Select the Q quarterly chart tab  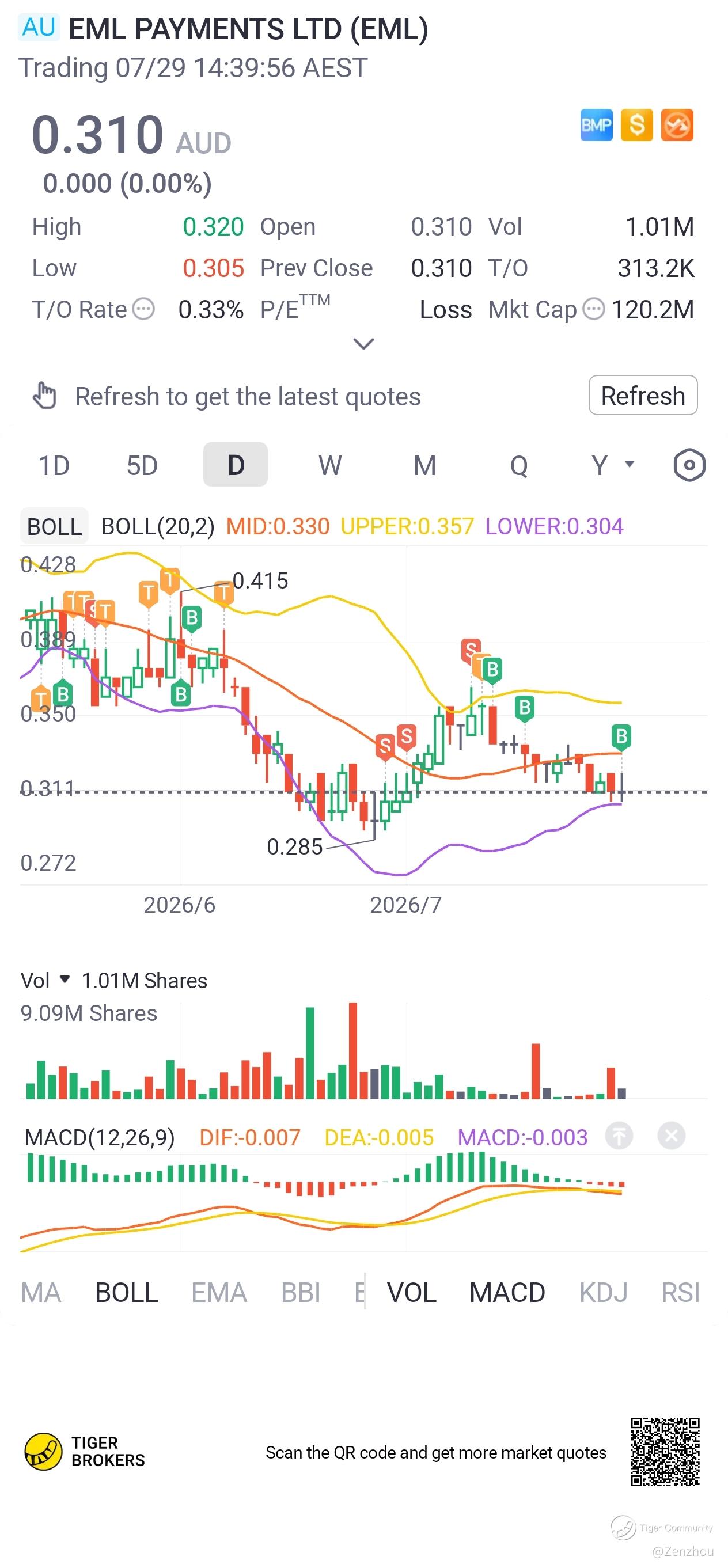518,466
